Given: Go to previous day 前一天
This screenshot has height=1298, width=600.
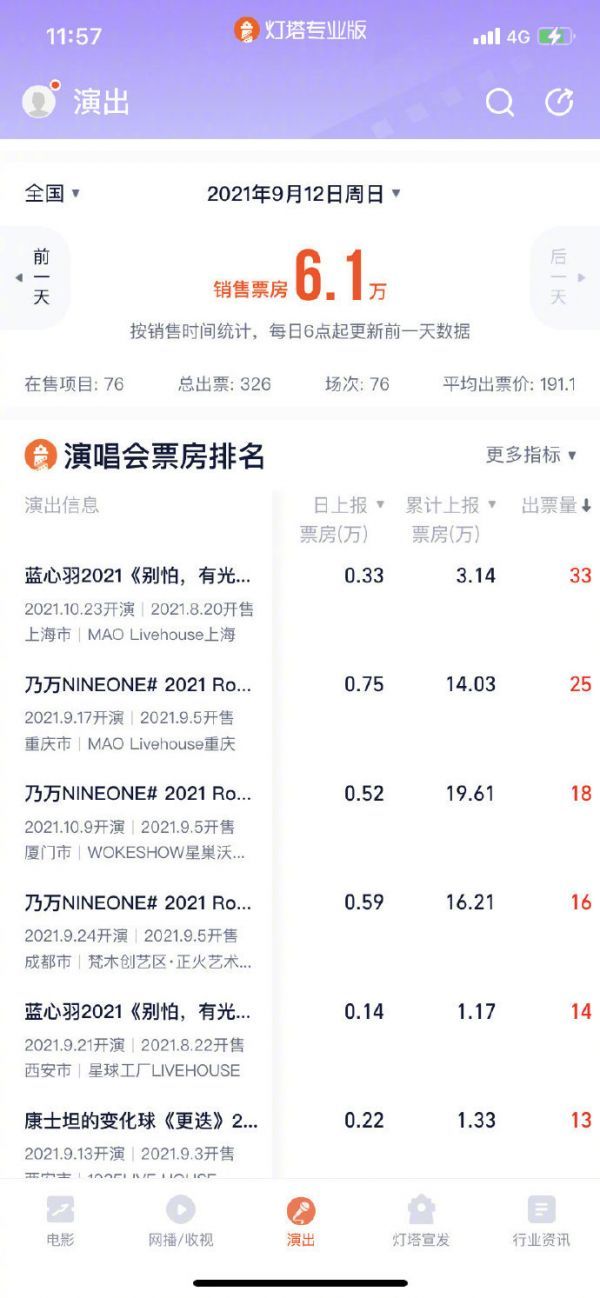Looking at the screenshot, I should pos(37,277).
